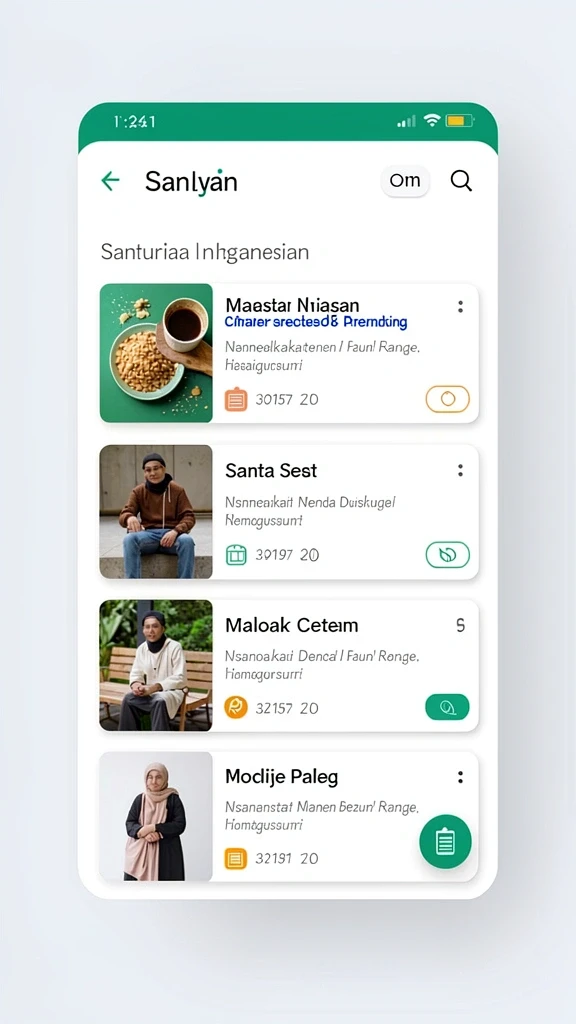Open the Maastar Niasan card
This screenshot has height=1024, width=576.
[289, 353]
